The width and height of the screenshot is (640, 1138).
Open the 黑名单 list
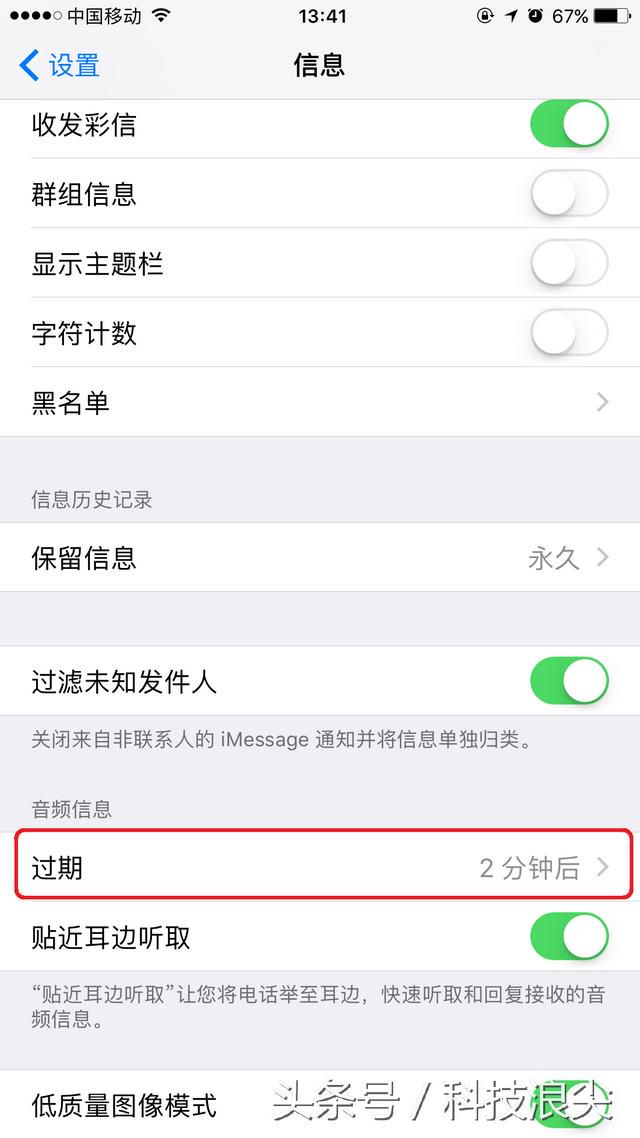point(320,402)
